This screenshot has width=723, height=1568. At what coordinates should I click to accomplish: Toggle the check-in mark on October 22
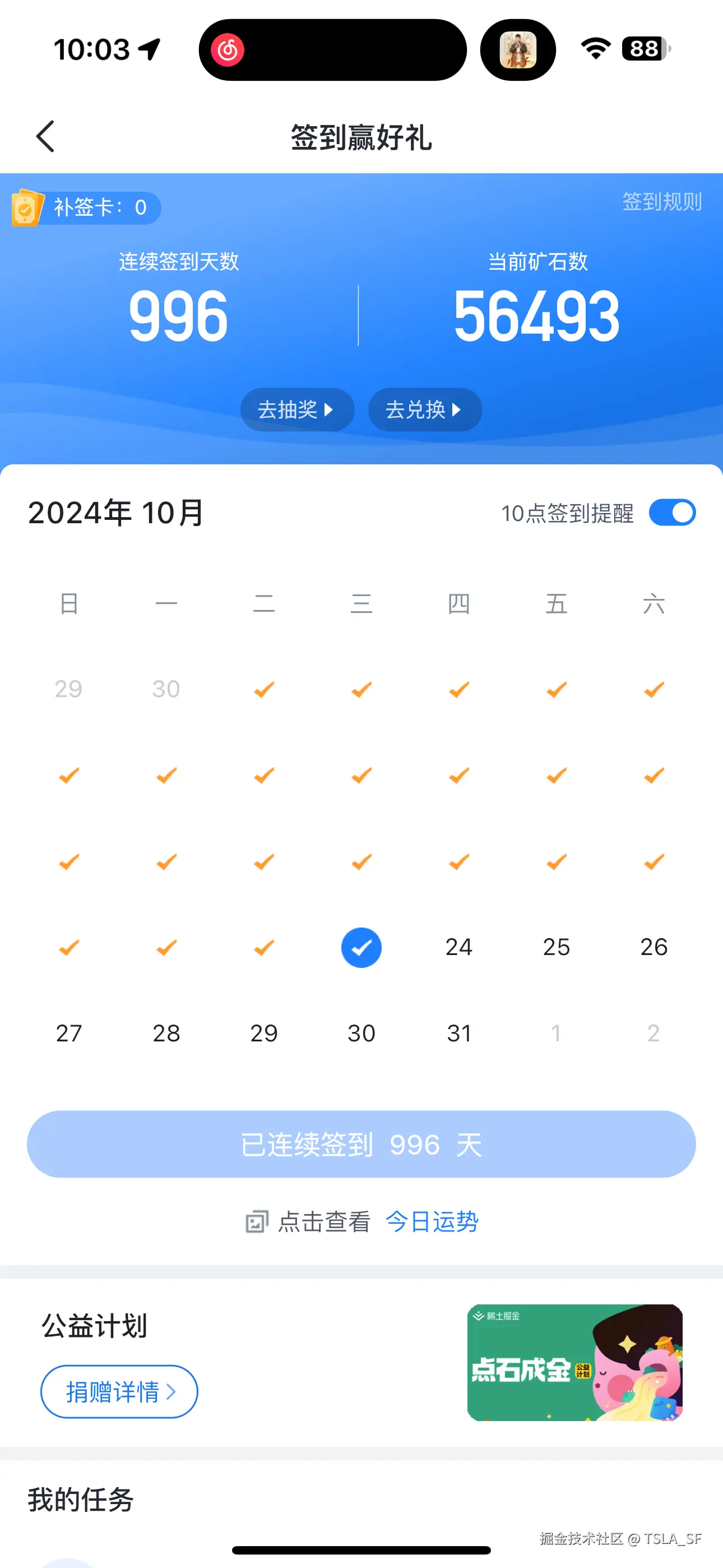(x=263, y=947)
